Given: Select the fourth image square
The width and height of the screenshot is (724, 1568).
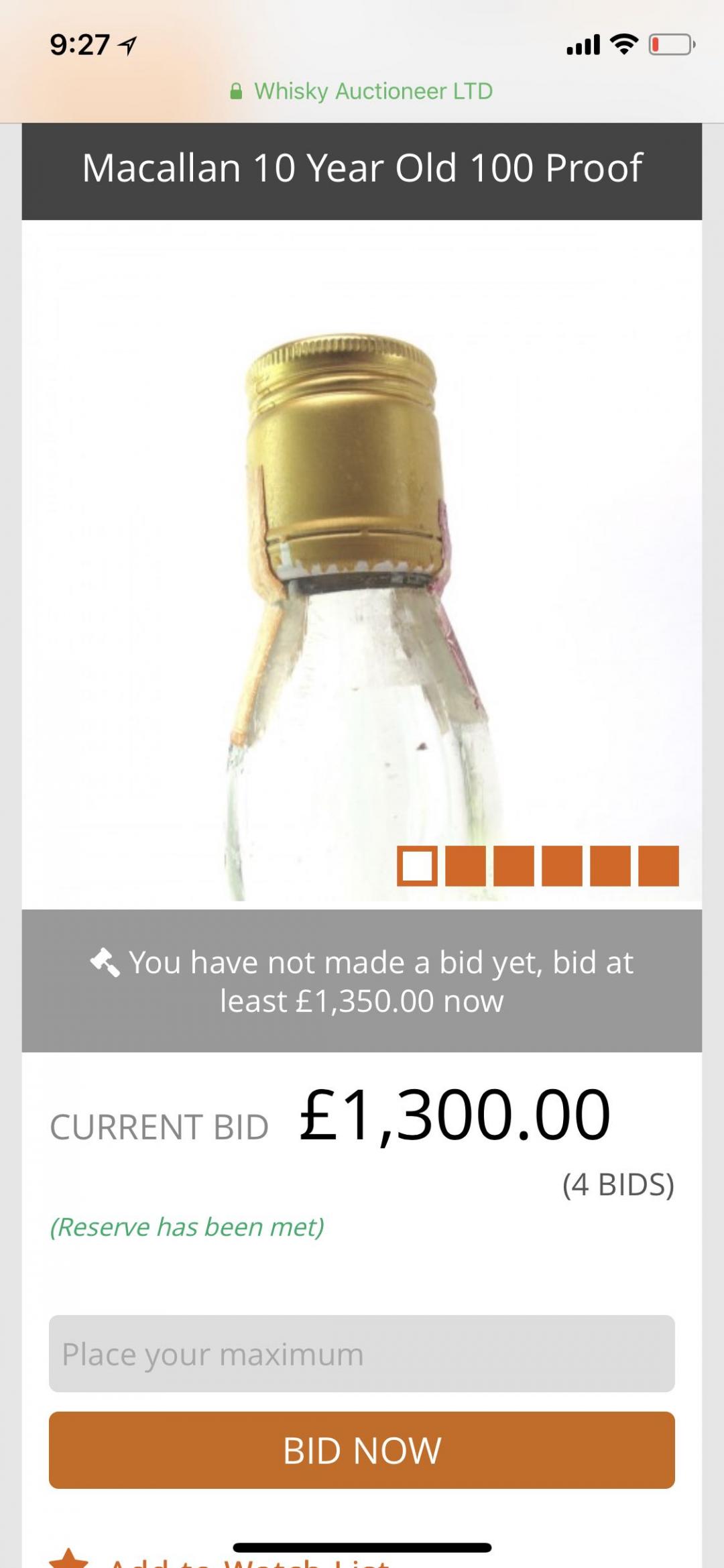Looking at the screenshot, I should pos(562,866).
